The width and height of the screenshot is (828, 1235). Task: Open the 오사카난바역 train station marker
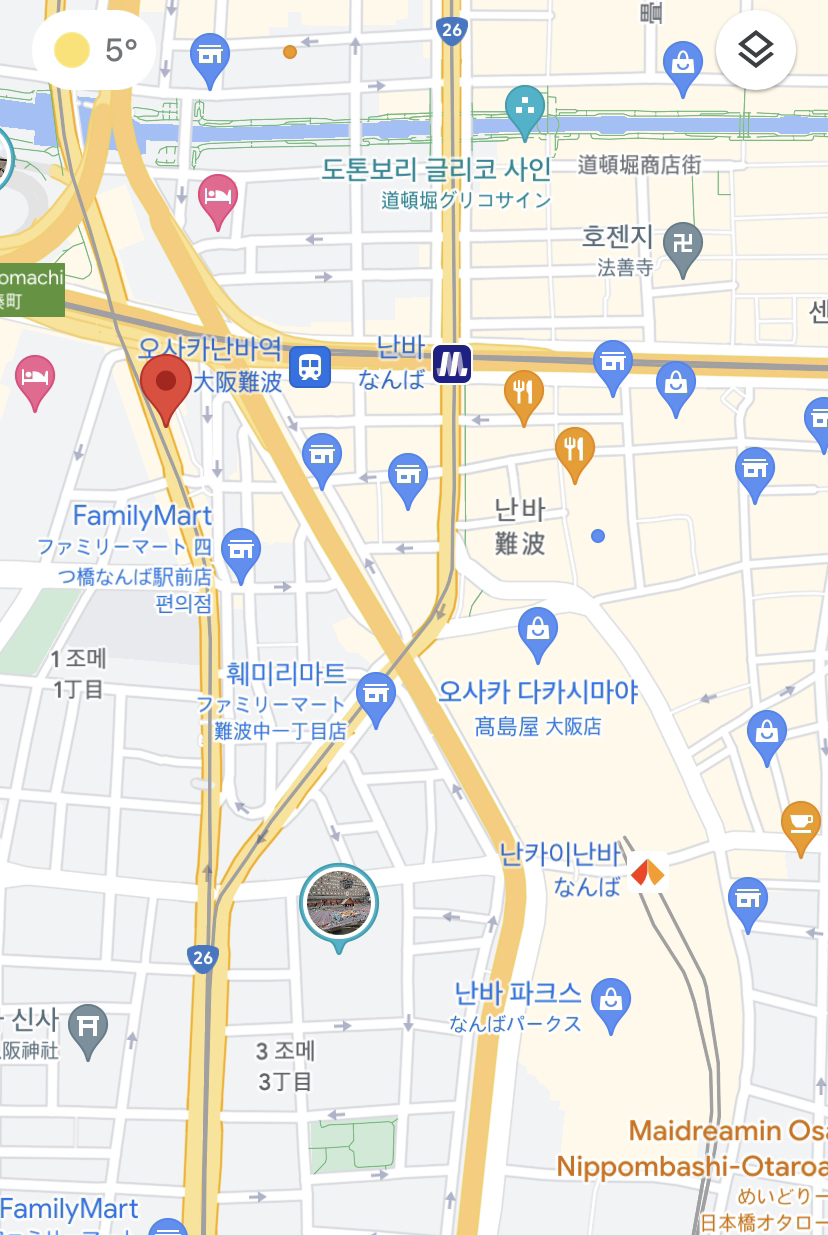pos(310,366)
